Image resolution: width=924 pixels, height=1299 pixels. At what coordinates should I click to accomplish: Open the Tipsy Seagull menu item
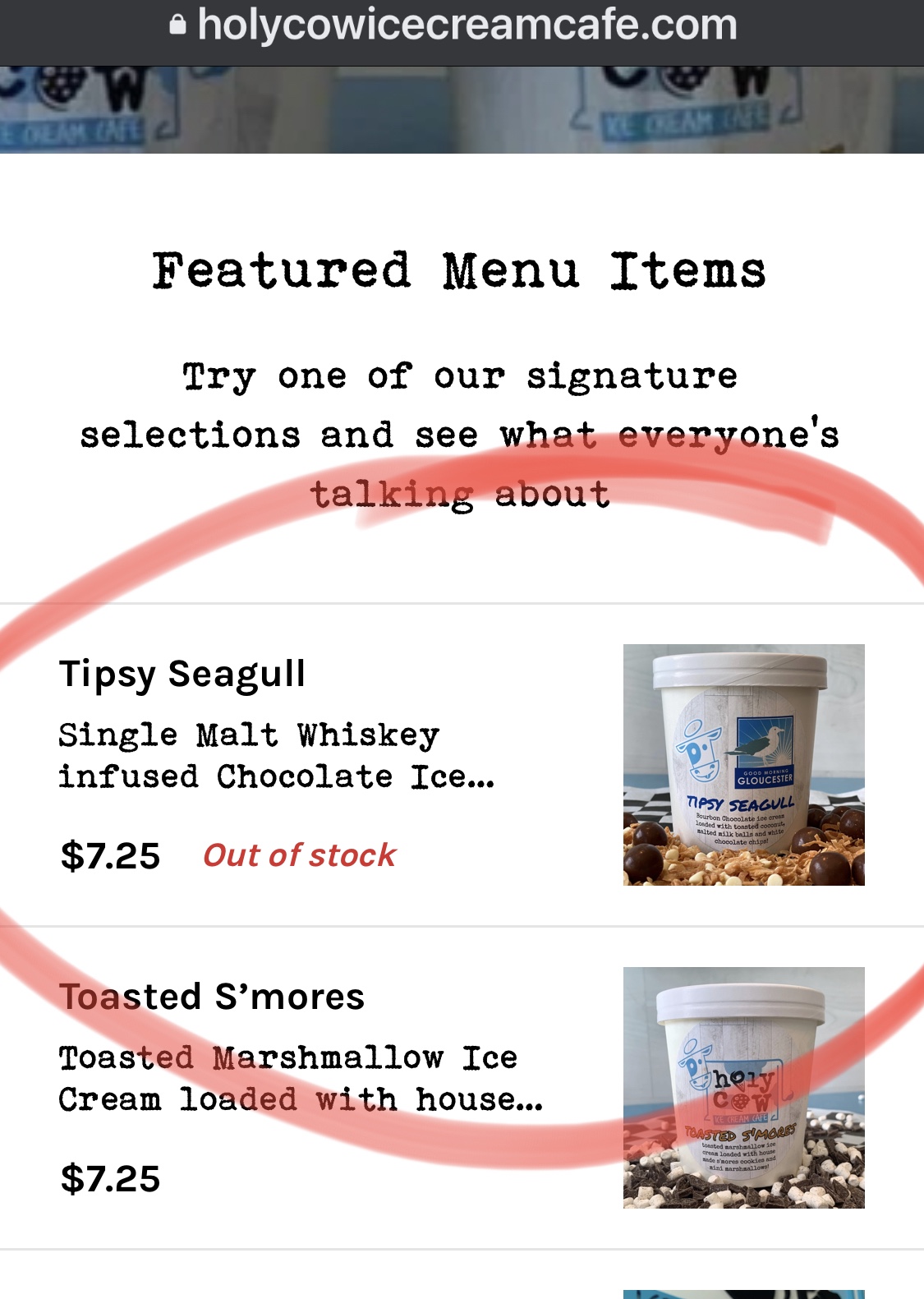[x=184, y=673]
